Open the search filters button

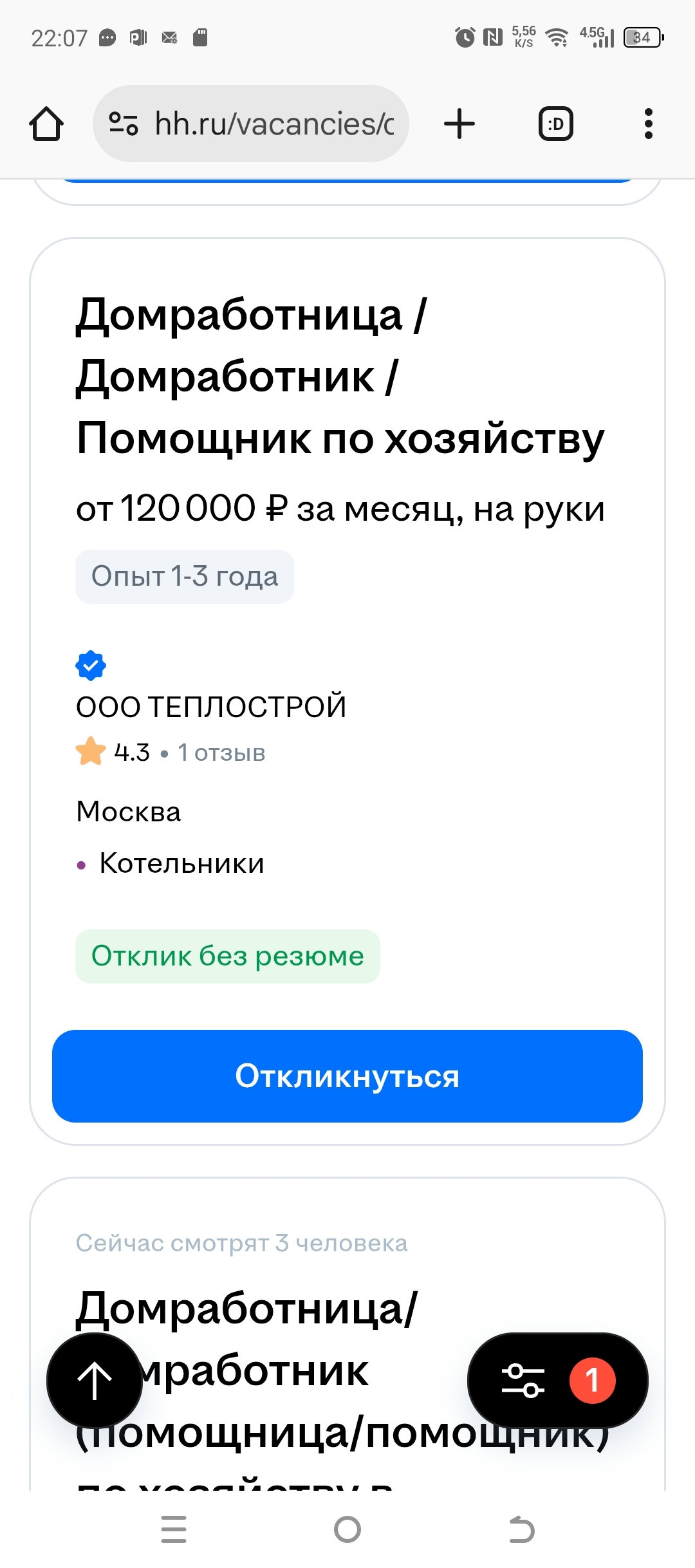coord(557,1380)
